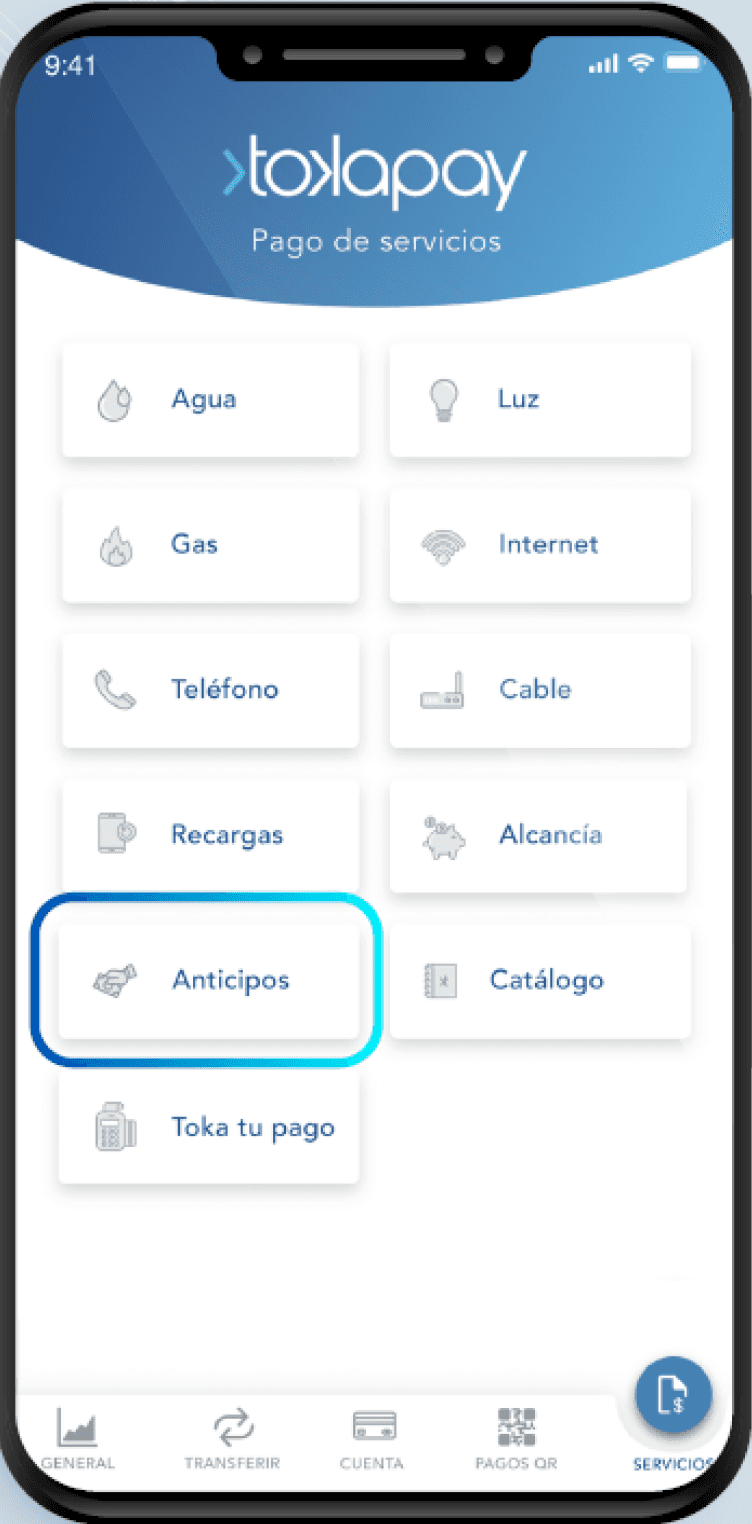Go to the Transferir tab
752x1524 pixels.
(x=232, y=1438)
